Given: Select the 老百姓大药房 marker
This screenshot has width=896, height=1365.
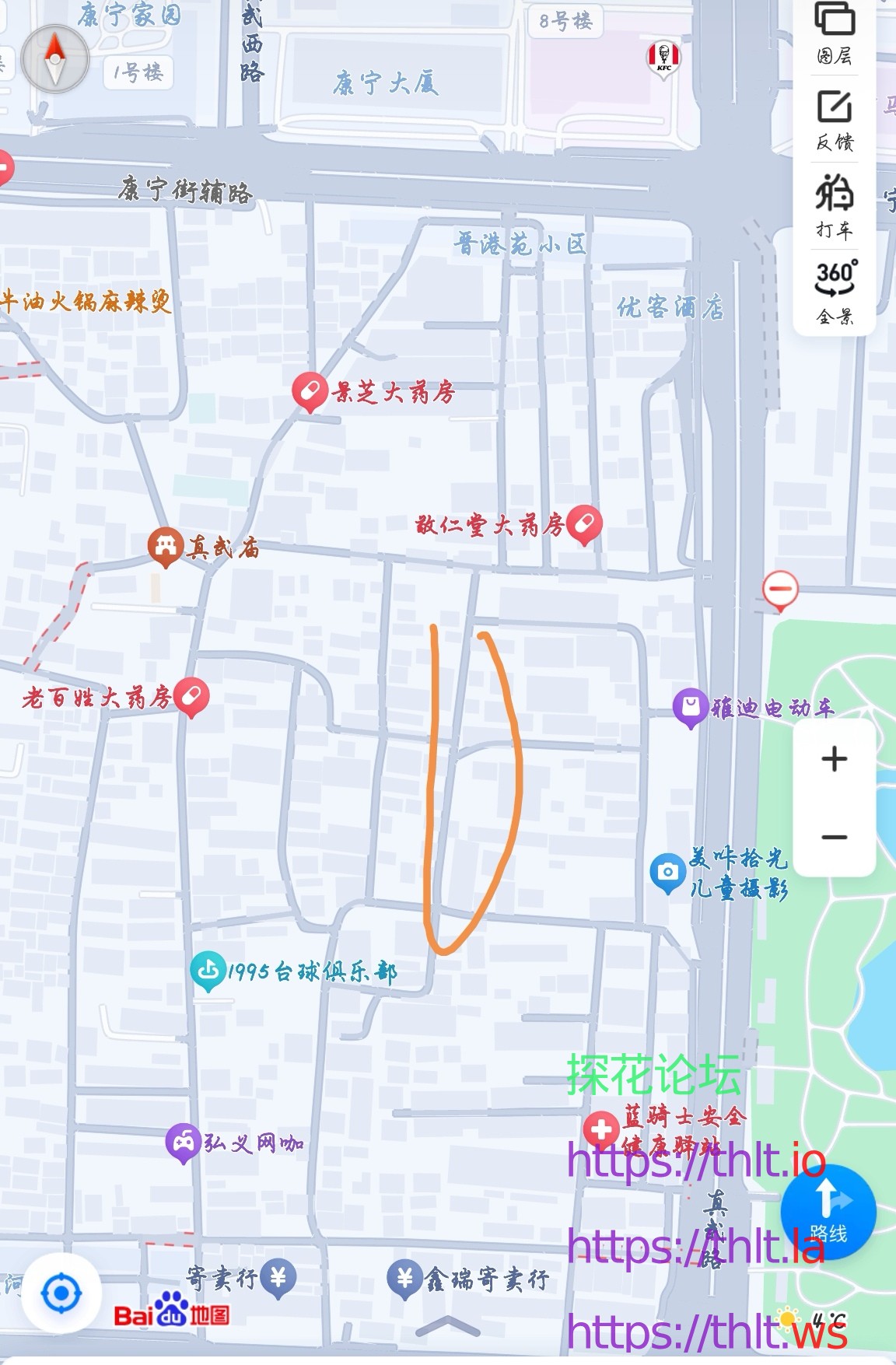Looking at the screenshot, I should [x=191, y=696].
